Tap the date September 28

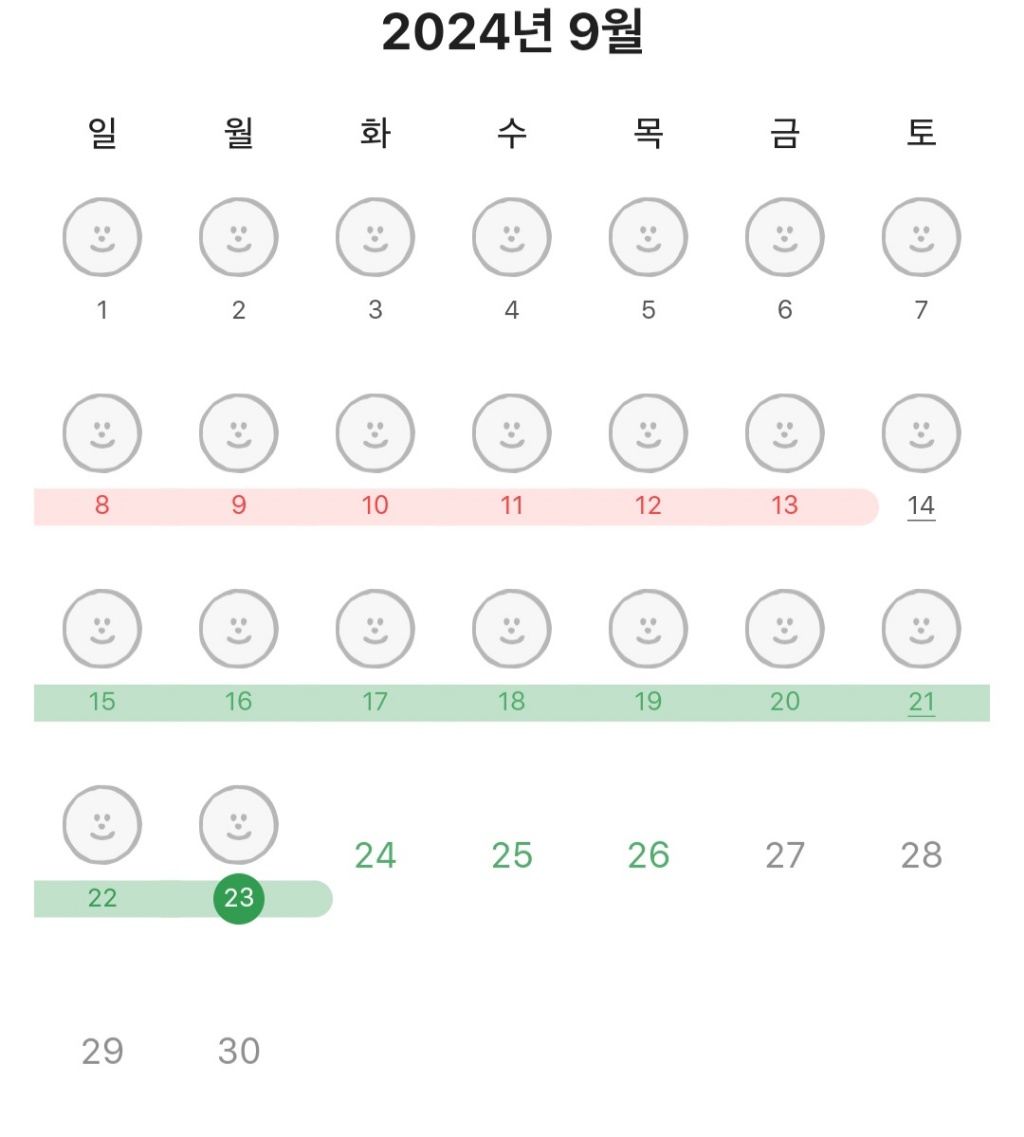click(921, 856)
